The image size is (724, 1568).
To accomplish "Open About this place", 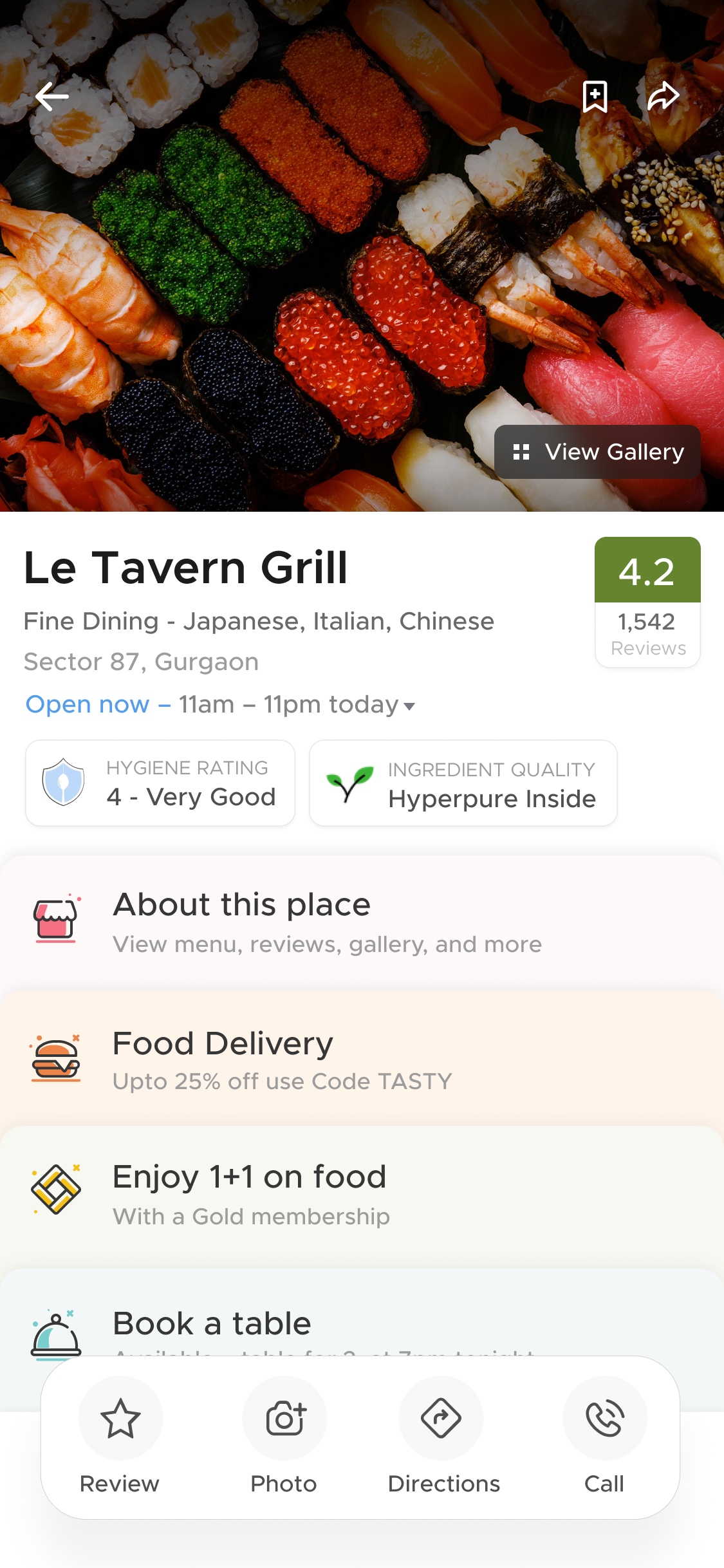I will [362, 922].
